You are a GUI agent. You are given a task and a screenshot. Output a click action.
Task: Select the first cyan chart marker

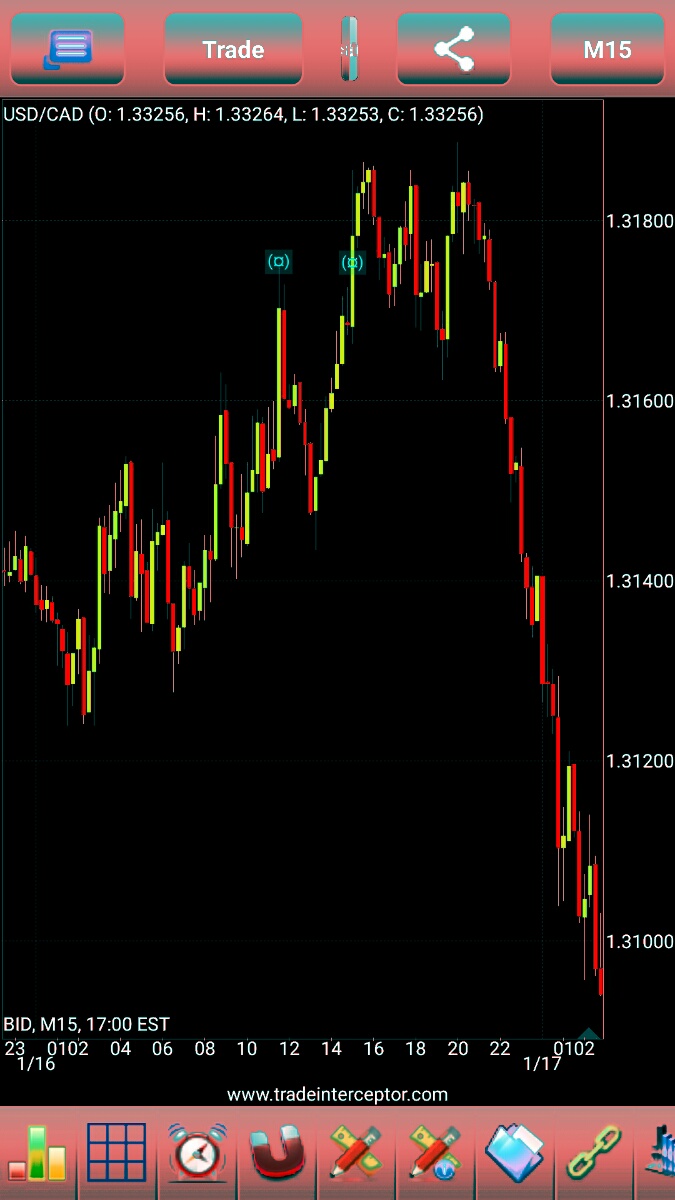click(279, 262)
